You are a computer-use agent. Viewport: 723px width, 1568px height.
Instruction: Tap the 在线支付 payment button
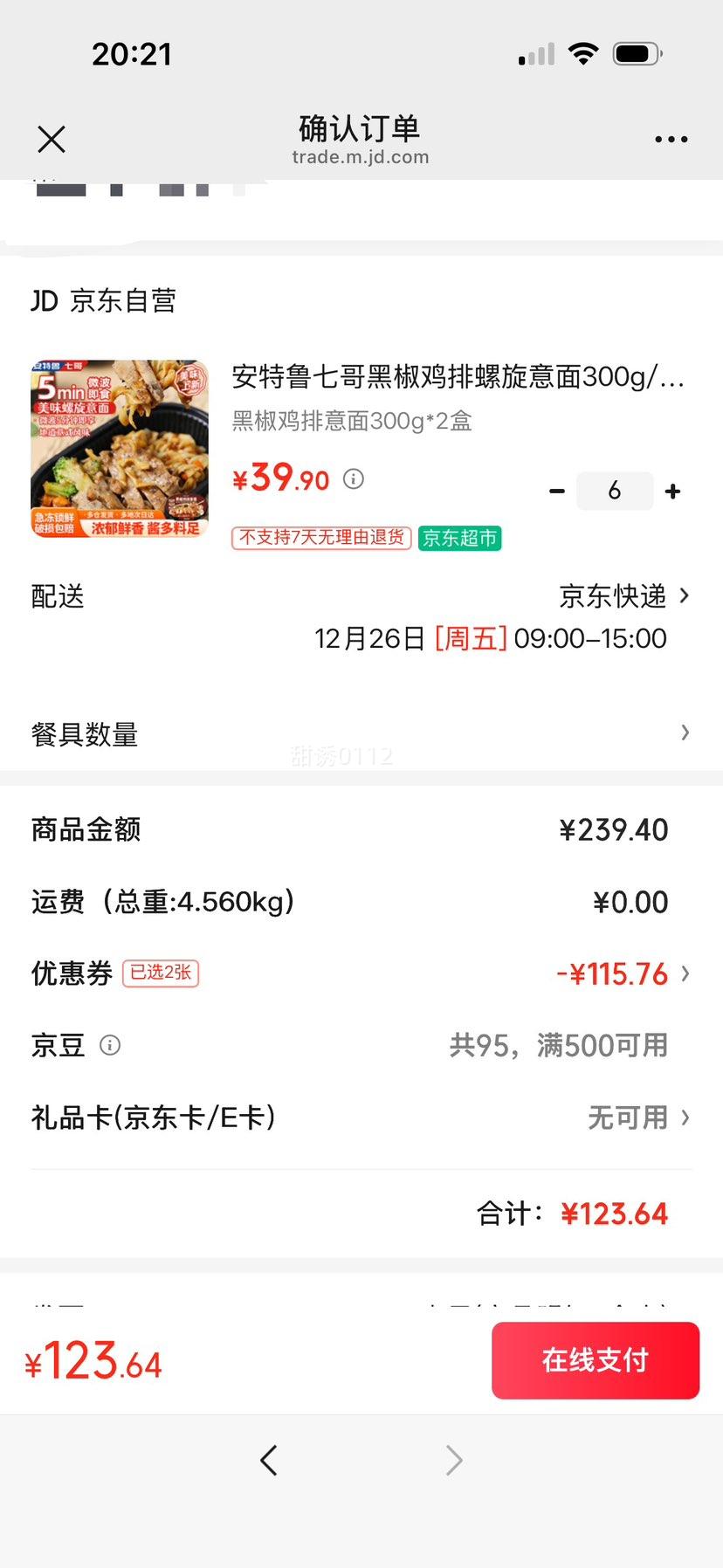(x=595, y=1359)
